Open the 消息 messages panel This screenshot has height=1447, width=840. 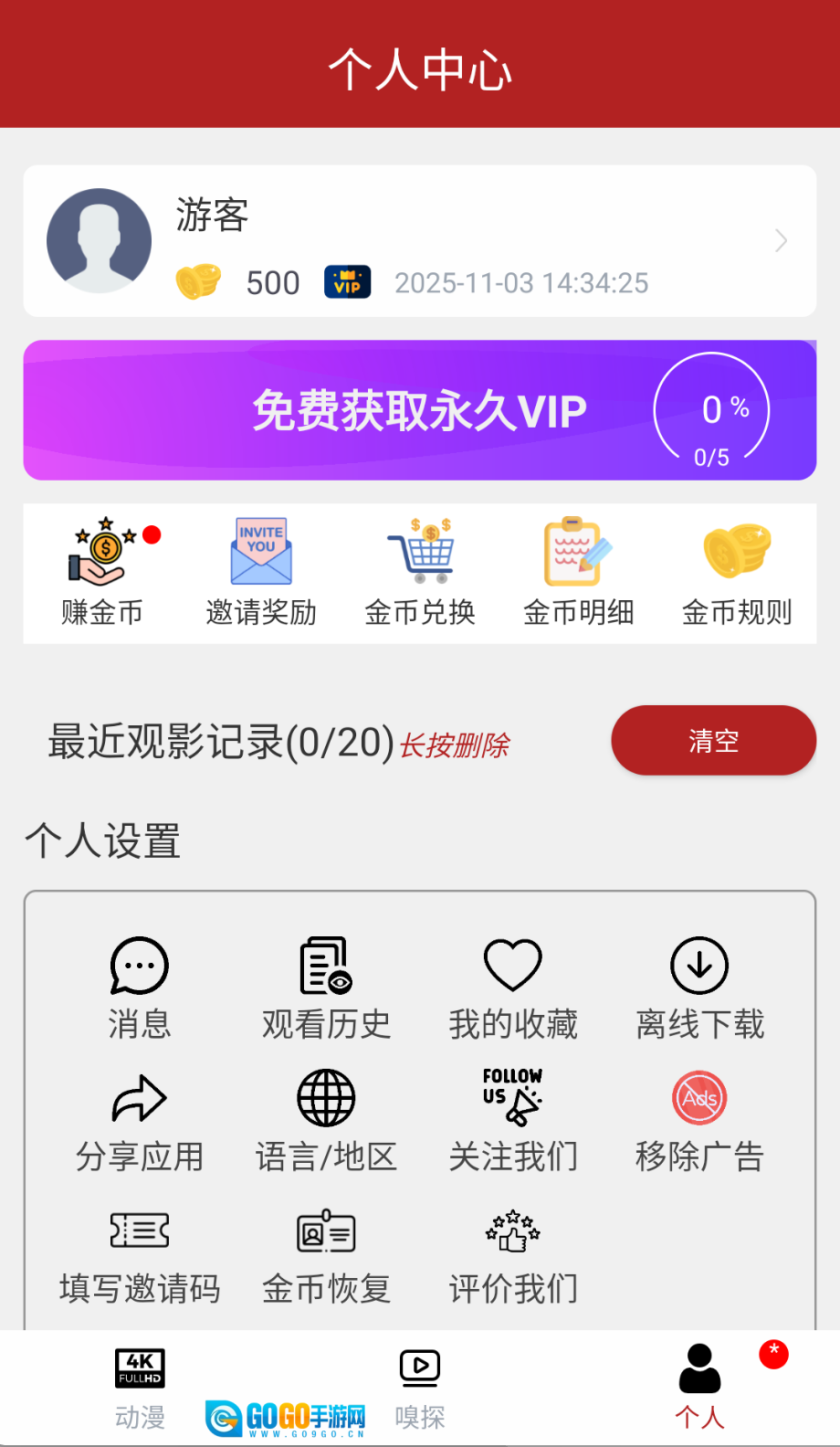[x=139, y=987]
